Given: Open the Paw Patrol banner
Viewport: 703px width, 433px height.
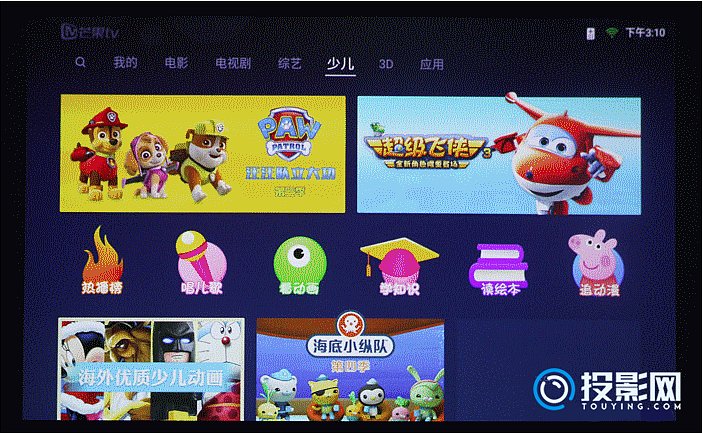Looking at the screenshot, I should (x=202, y=154).
